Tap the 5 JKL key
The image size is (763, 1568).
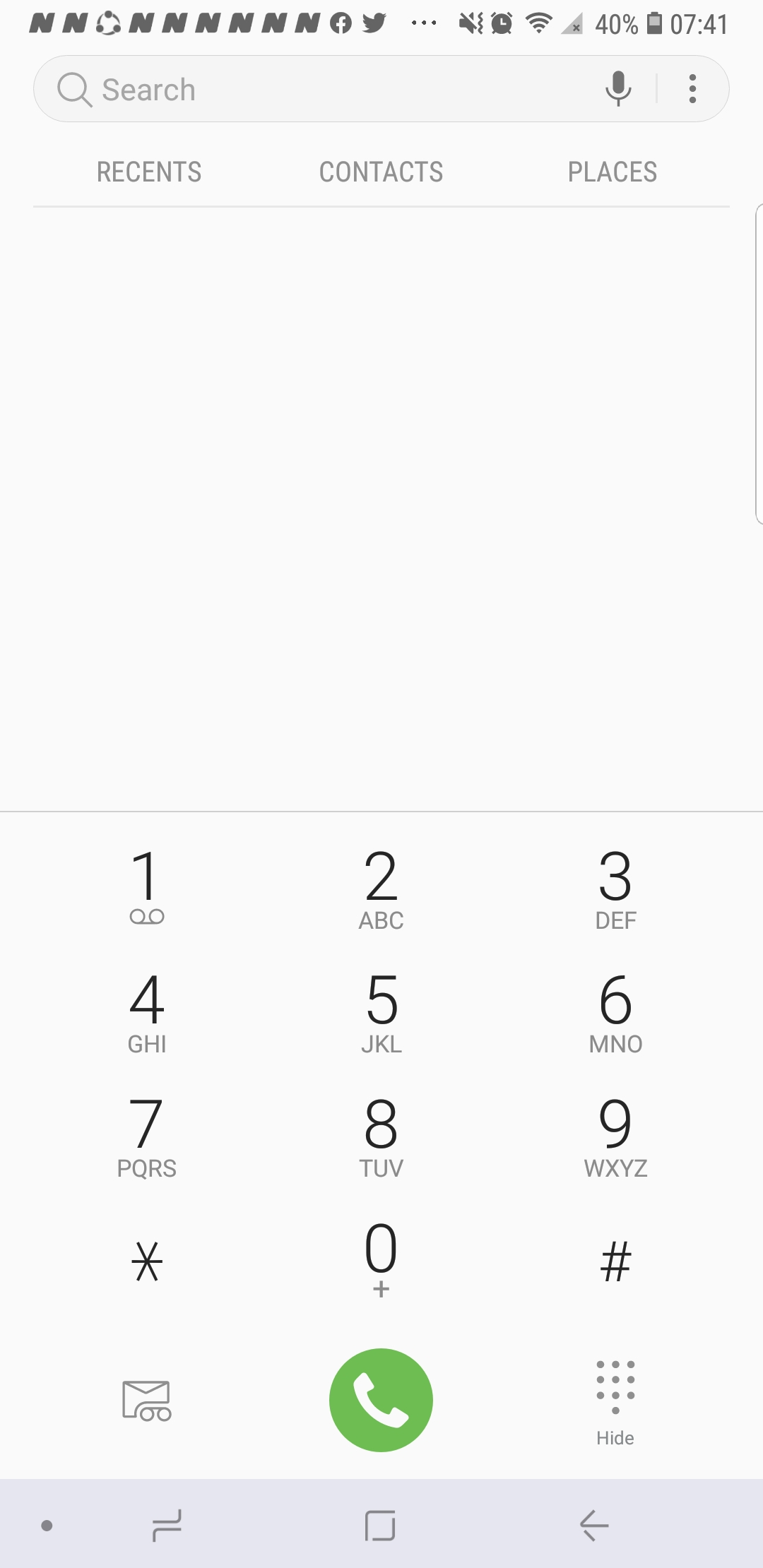point(381,1011)
